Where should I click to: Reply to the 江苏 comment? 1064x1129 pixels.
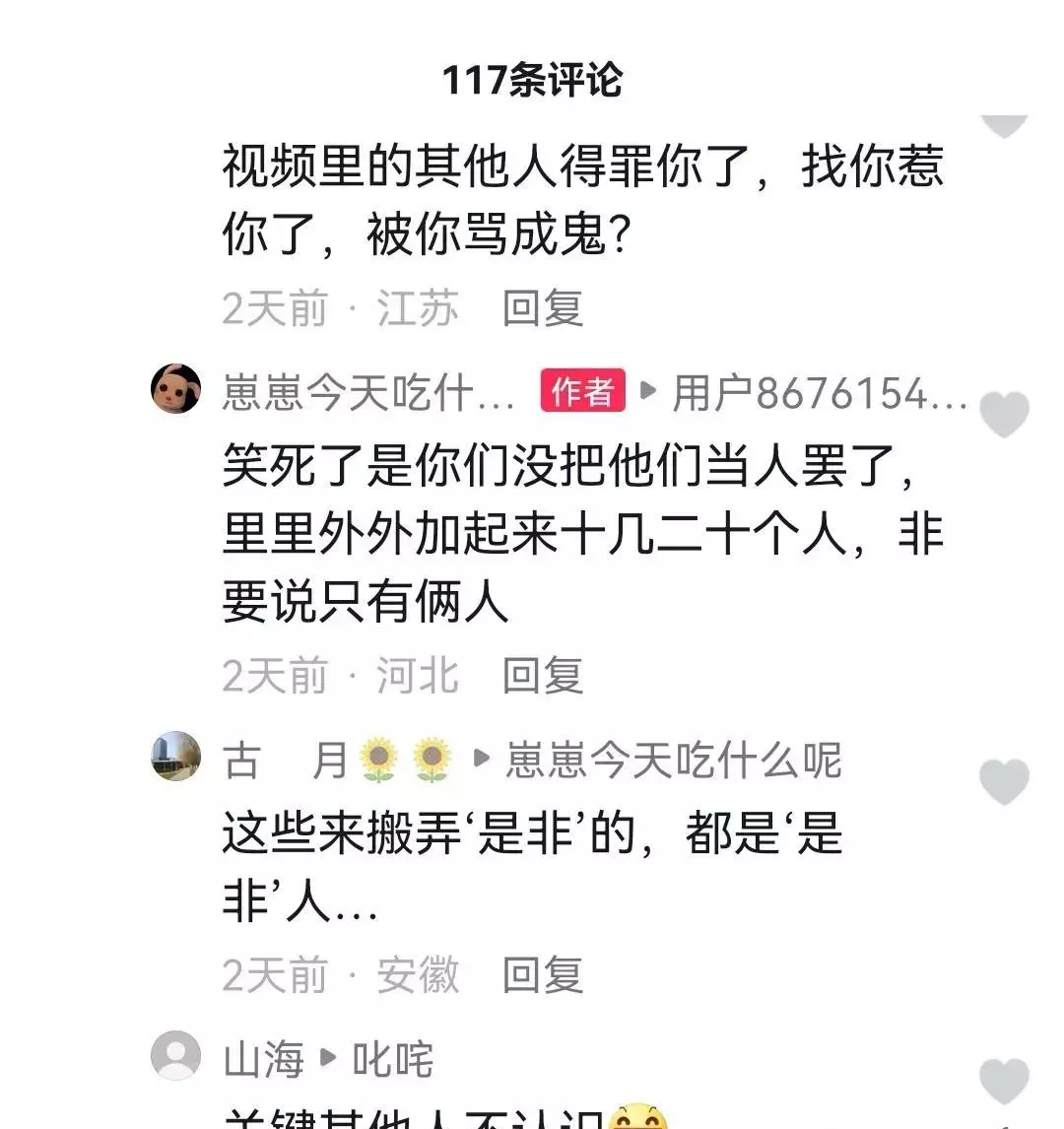[543, 308]
